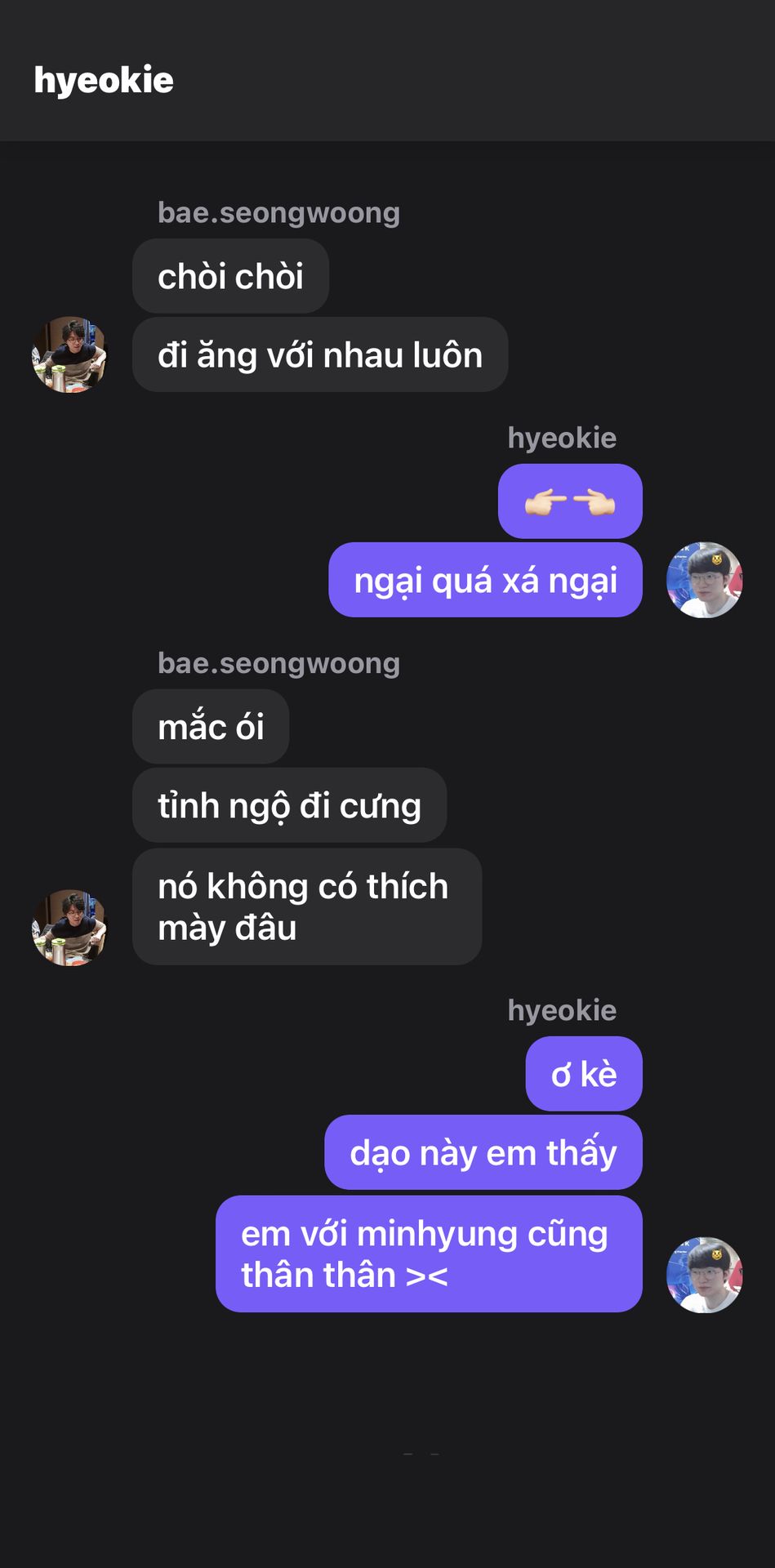Viewport: 775px width, 1568px height.
Task: Open hyeokie's avatar beside "em với minhyung cũng thân thân"
Action: pyautogui.click(x=705, y=1275)
